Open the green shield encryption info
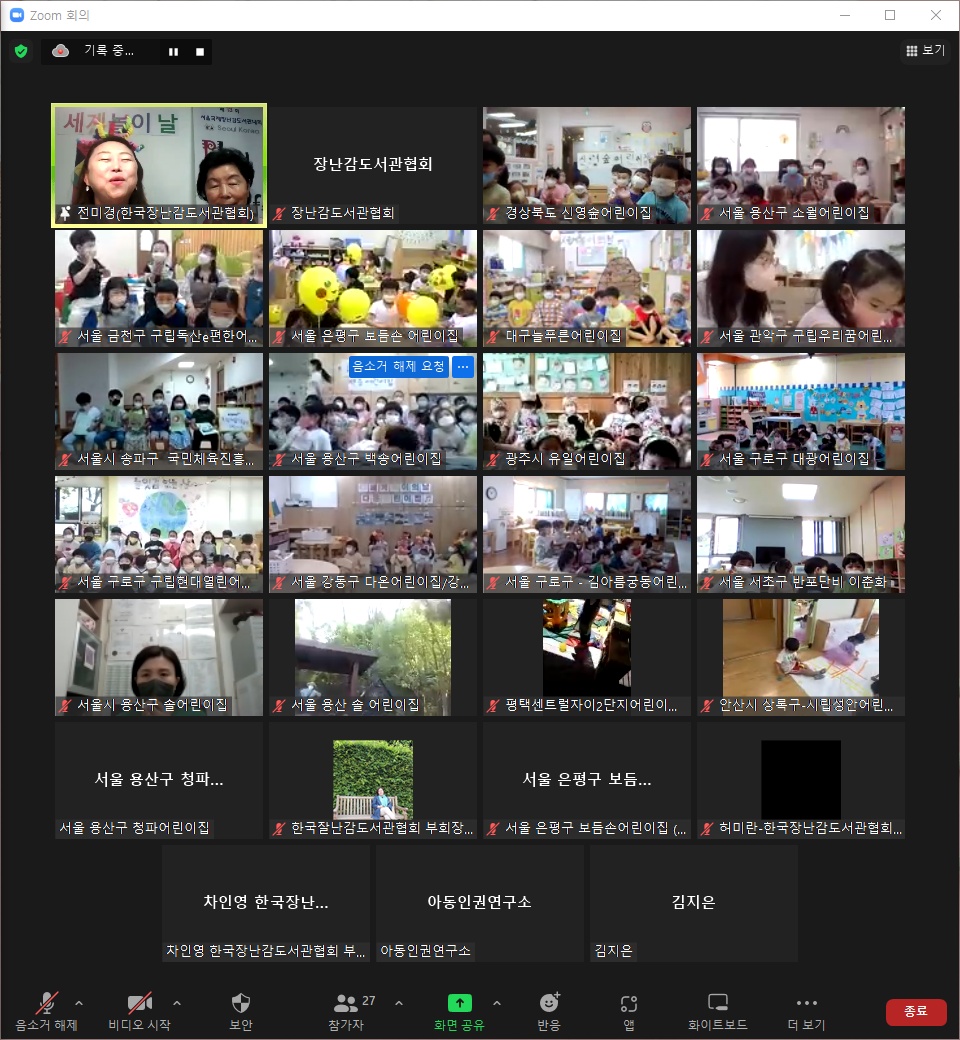Image resolution: width=960 pixels, height=1040 pixels. click(x=21, y=51)
